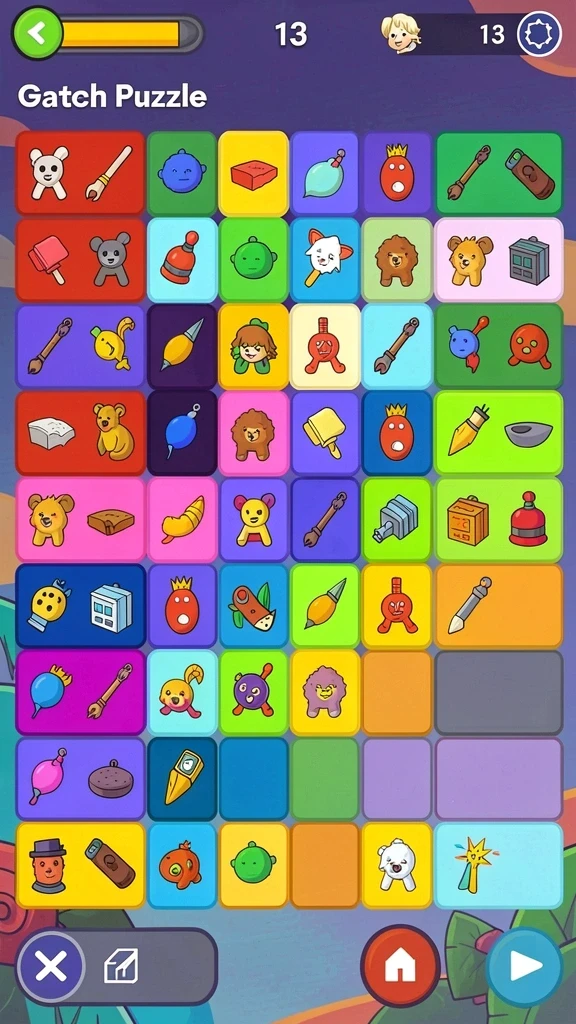
Task: Tap the white X close button
Action: 51,966
